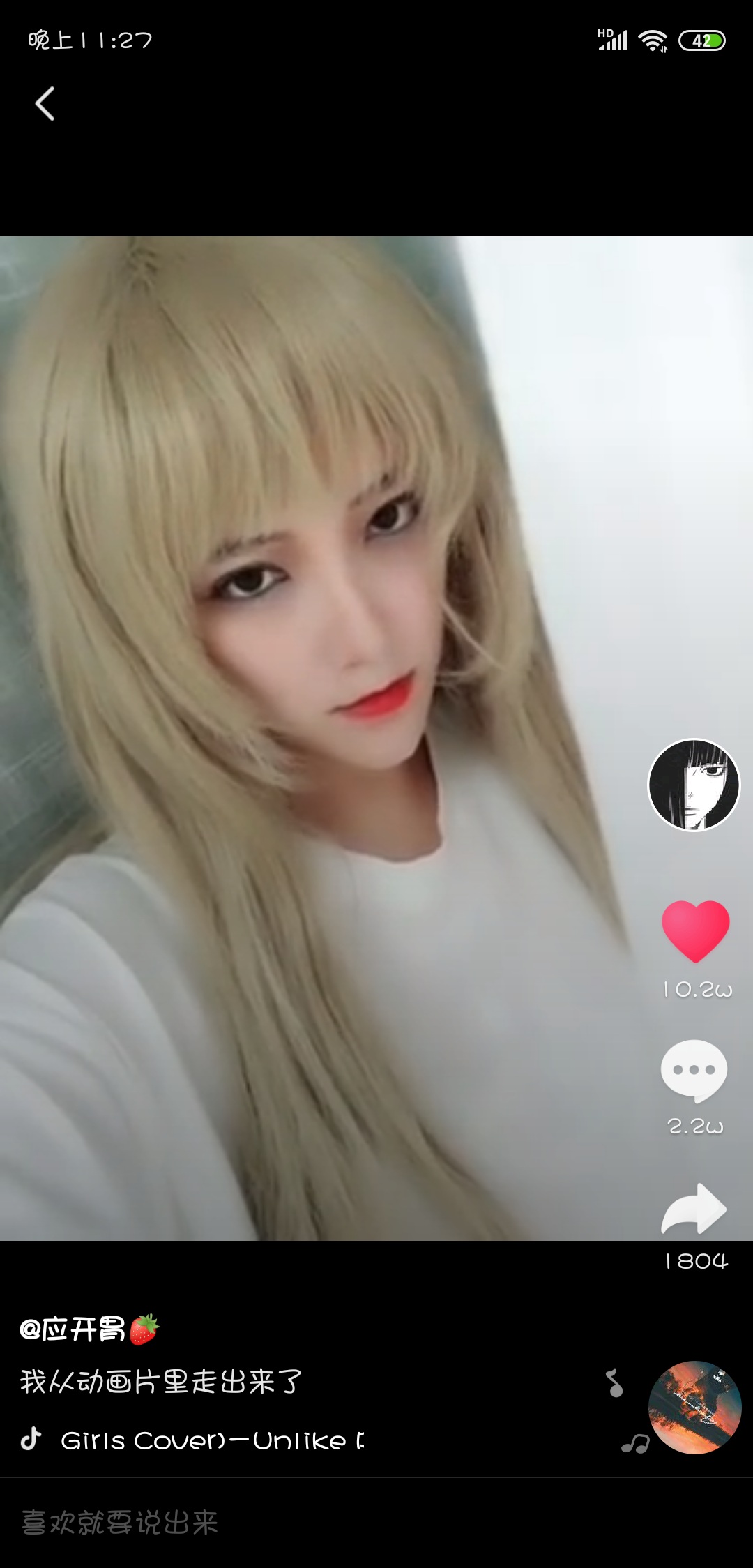Tap the red heart like icon
This screenshot has width=753, height=1568.
695,931
